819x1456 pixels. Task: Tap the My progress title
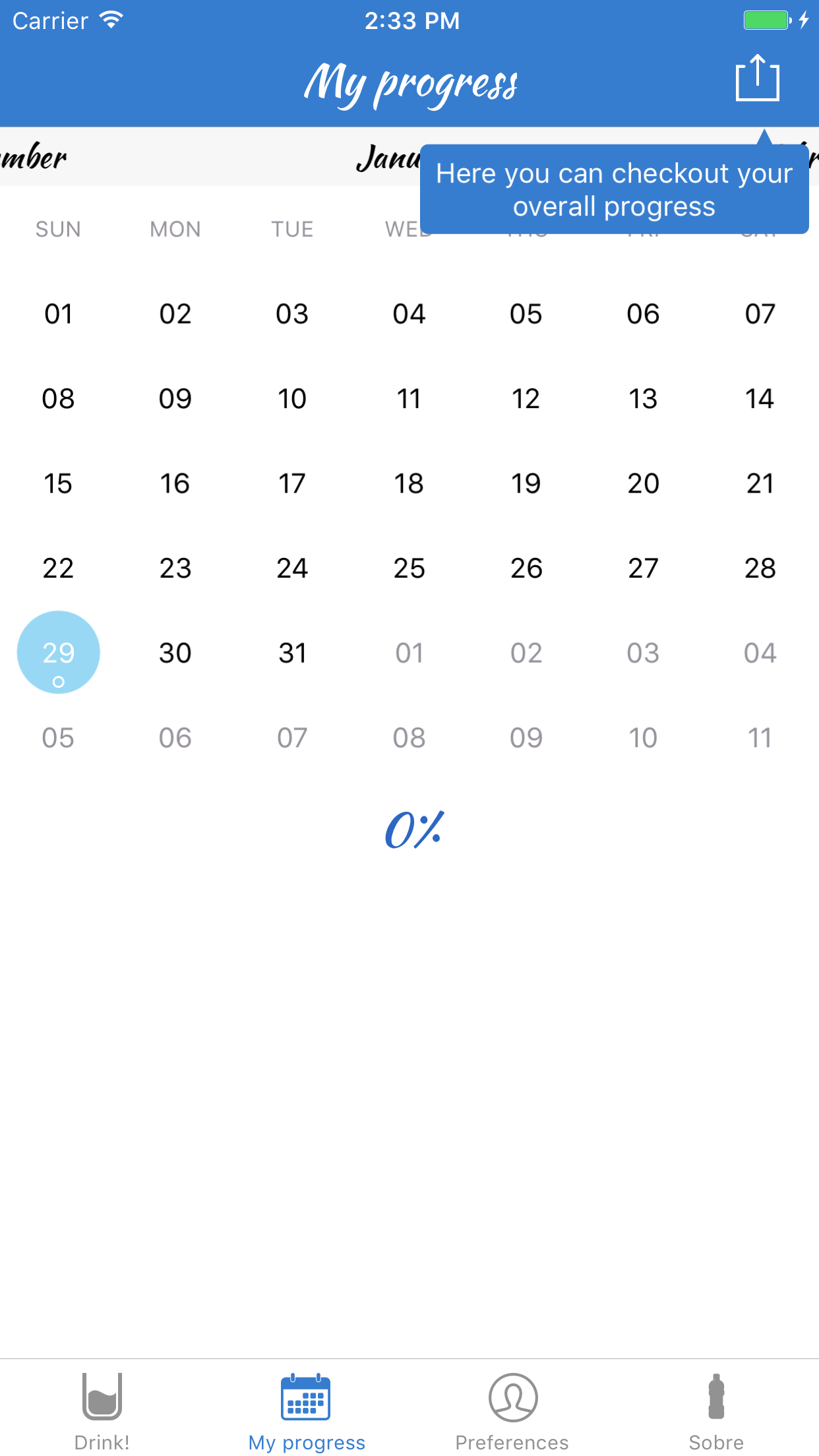point(409,82)
